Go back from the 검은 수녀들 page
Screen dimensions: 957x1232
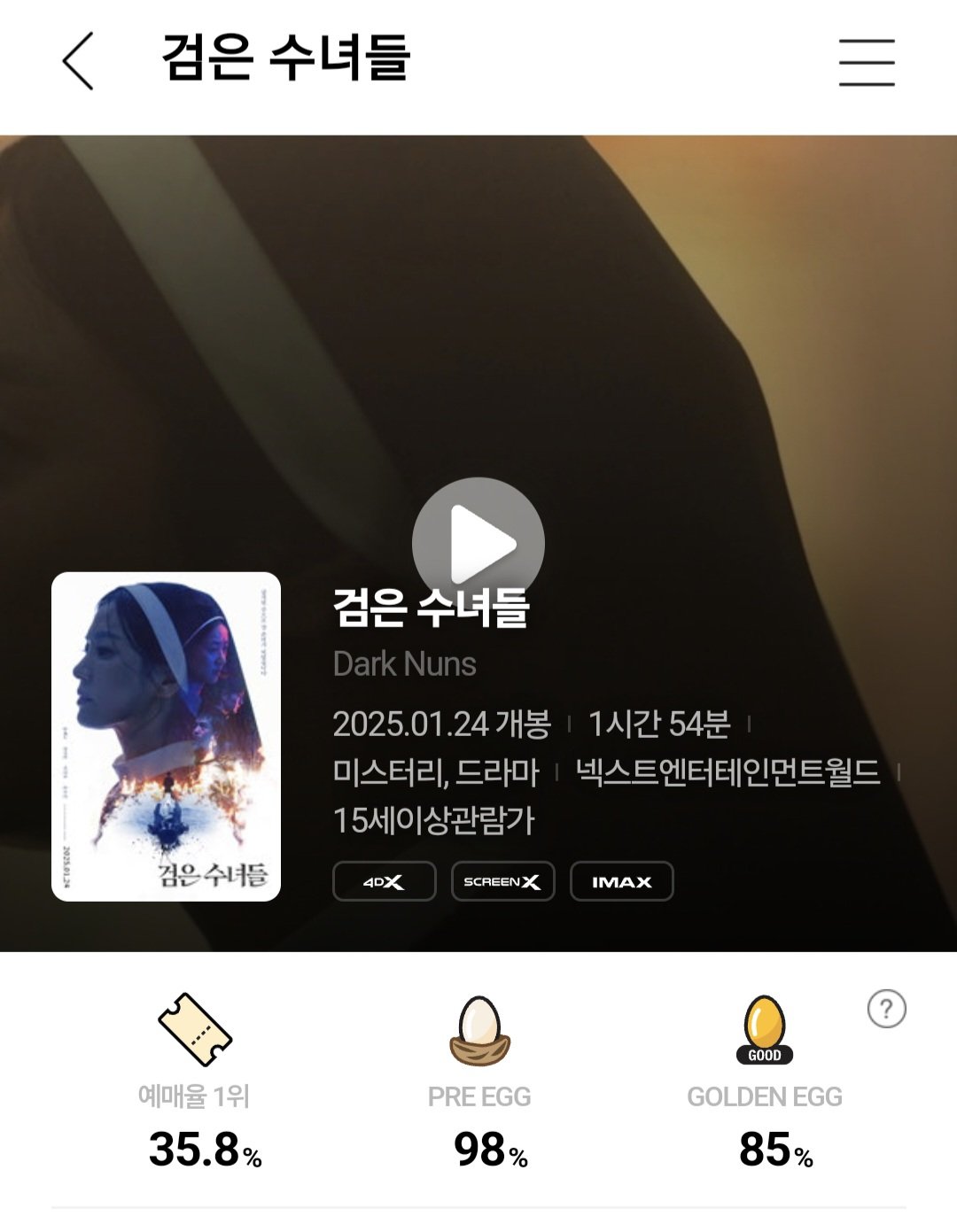tap(78, 61)
